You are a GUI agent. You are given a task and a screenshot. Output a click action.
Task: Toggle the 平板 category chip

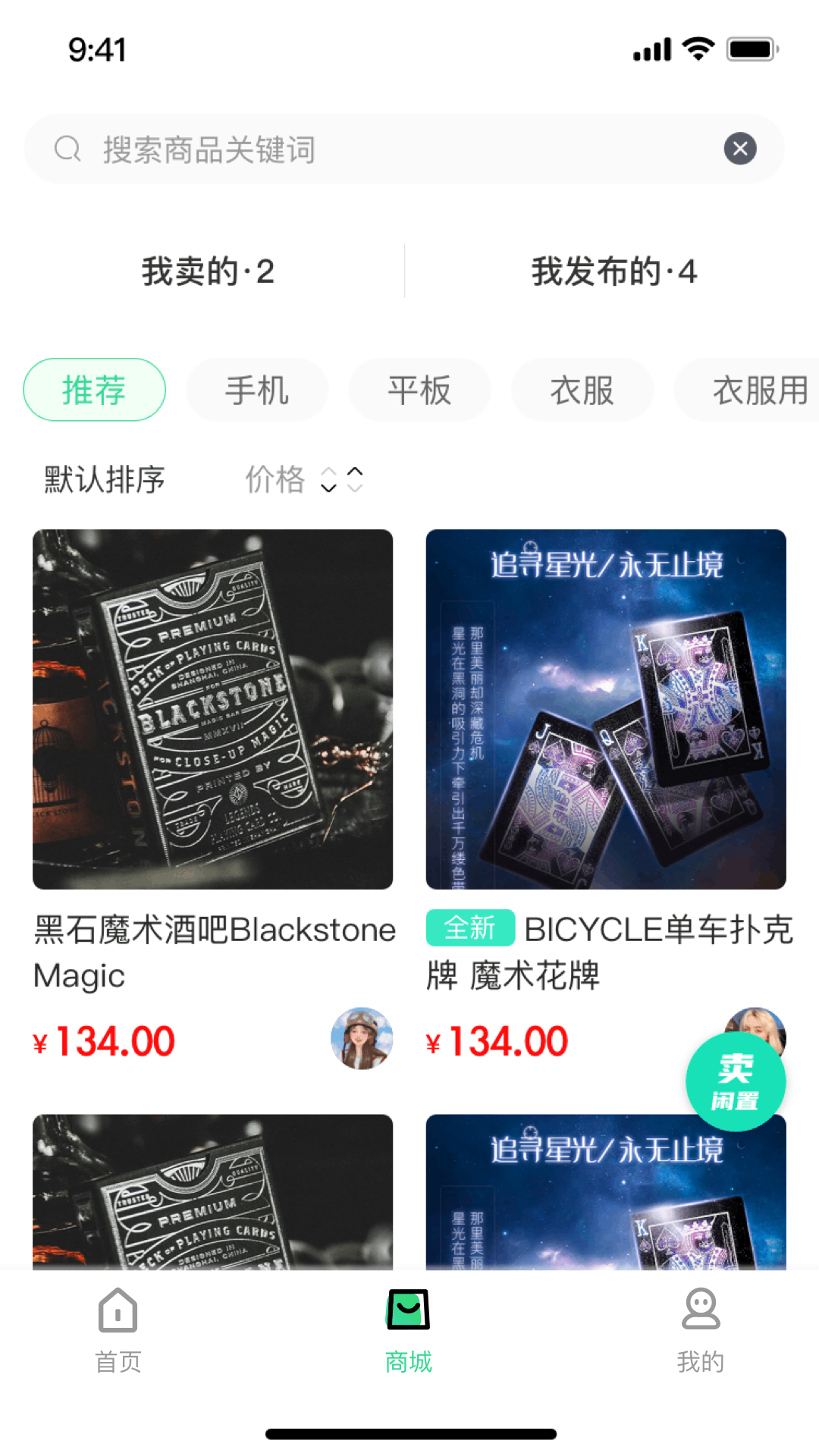pyautogui.click(x=419, y=389)
